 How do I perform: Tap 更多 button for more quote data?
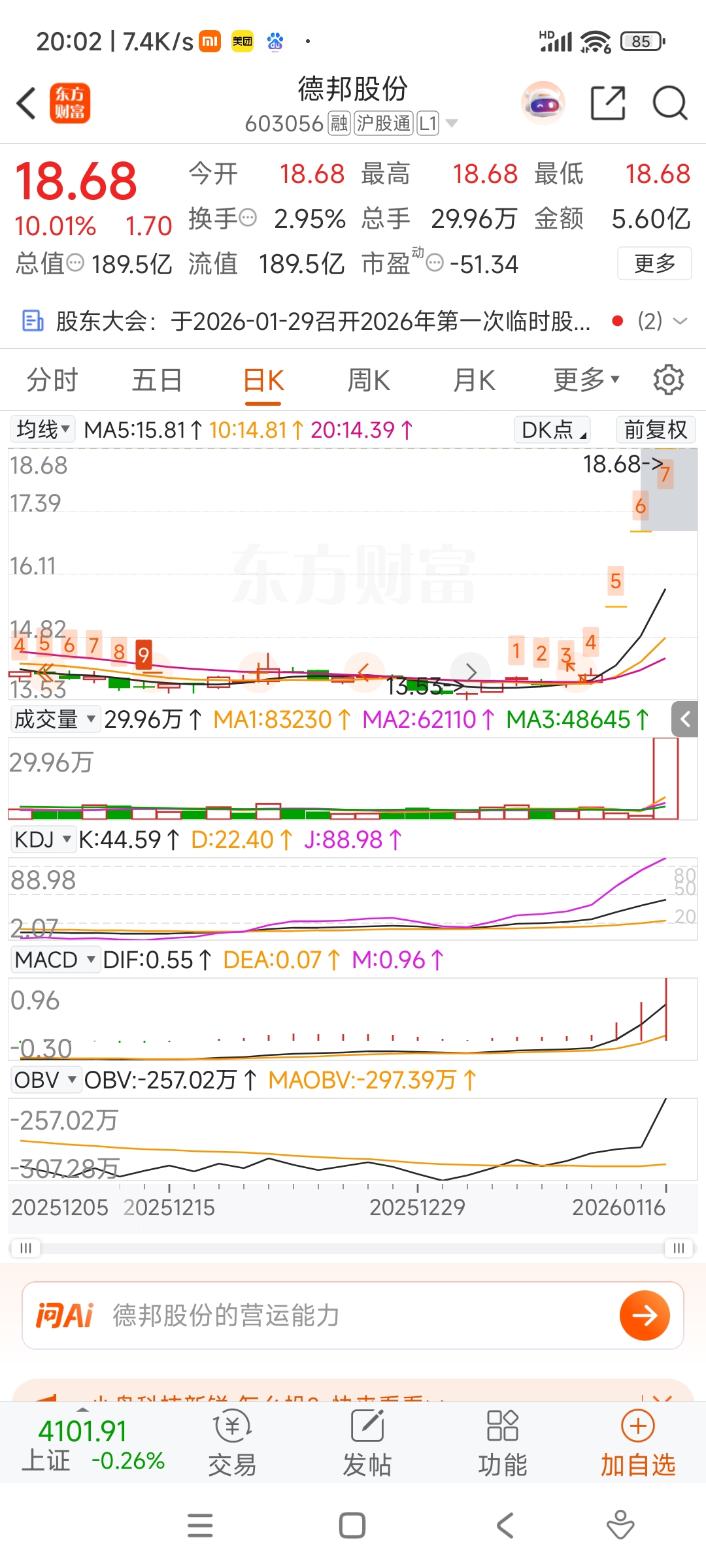pyautogui.click(x=654, y=263)
